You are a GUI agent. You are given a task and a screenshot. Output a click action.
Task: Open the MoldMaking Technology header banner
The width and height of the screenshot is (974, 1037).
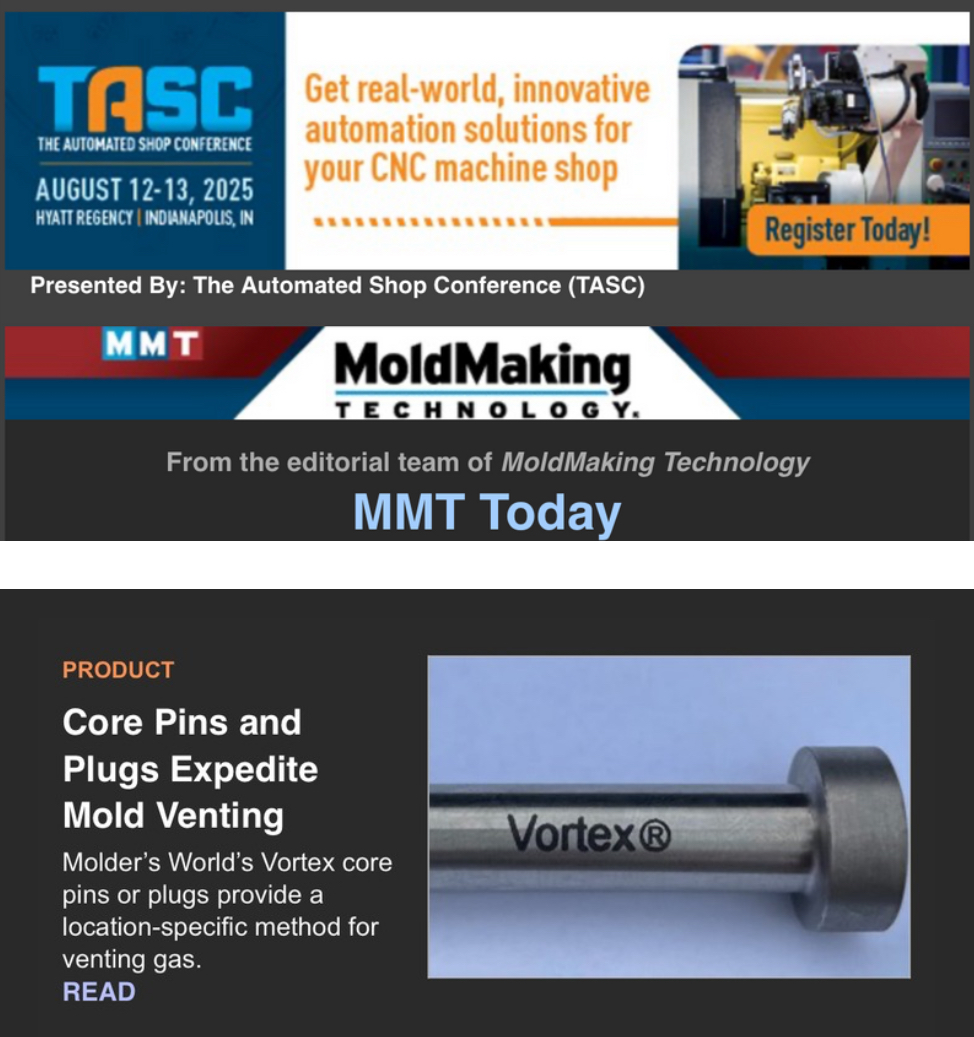point(487,373)
